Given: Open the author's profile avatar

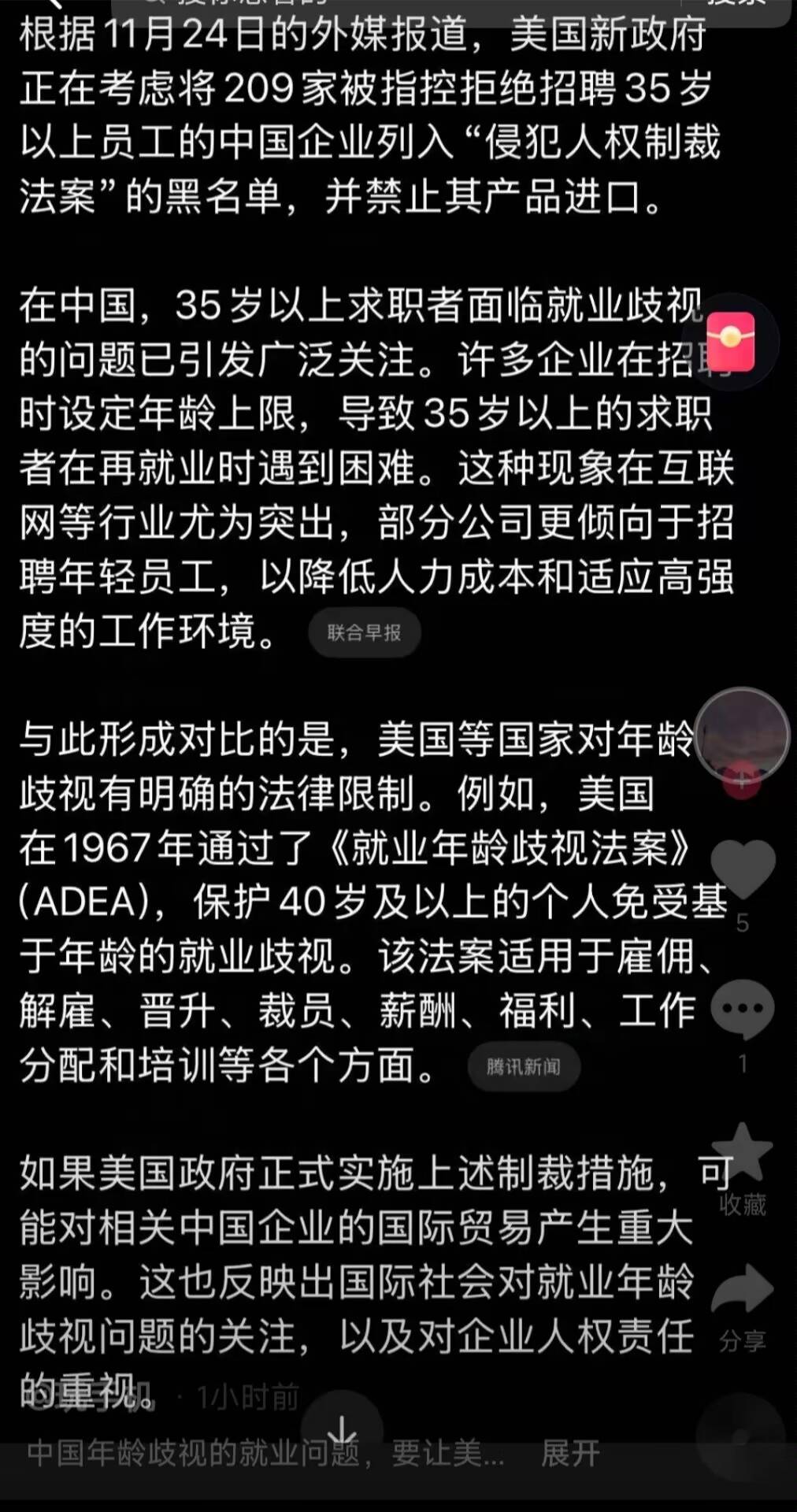Looking at the screenshot, I should coord(742,732).
